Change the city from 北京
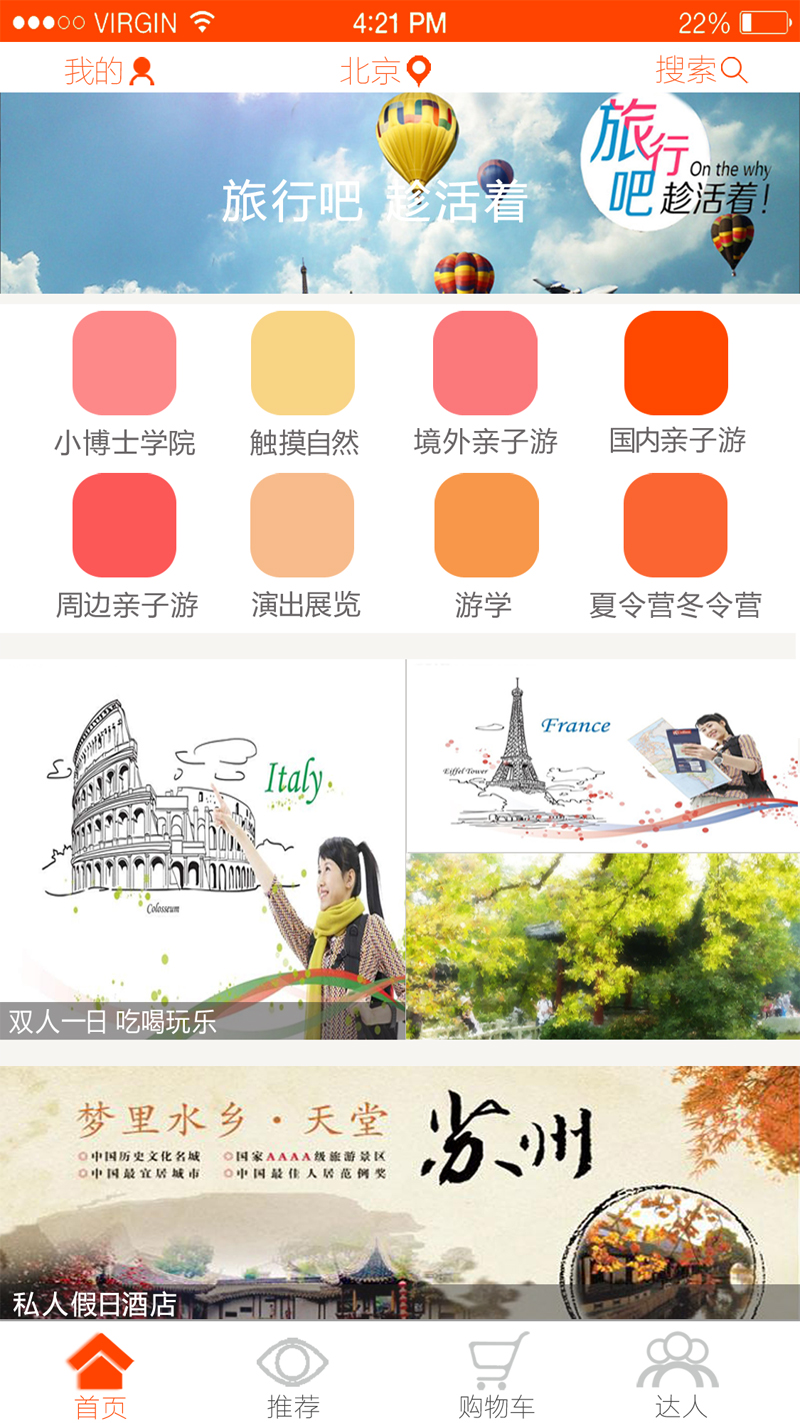 (385, 71)
